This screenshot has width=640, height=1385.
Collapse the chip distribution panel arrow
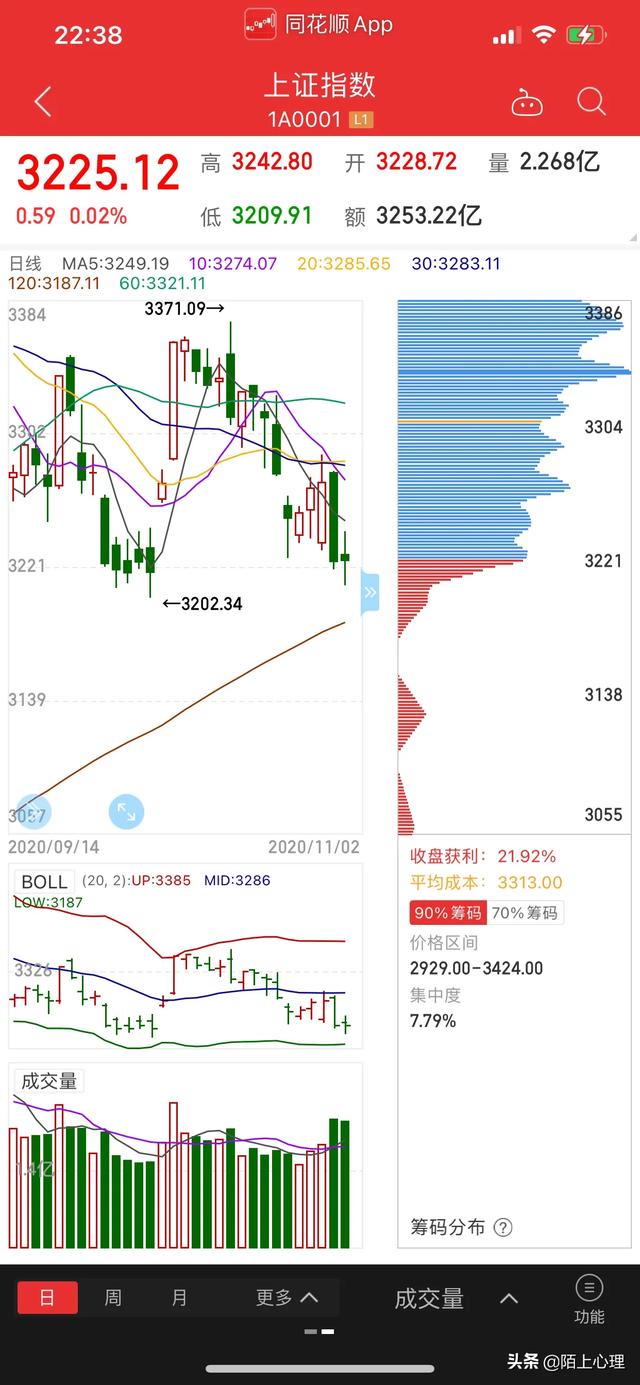pyautogui.click(x=369, y=592)
